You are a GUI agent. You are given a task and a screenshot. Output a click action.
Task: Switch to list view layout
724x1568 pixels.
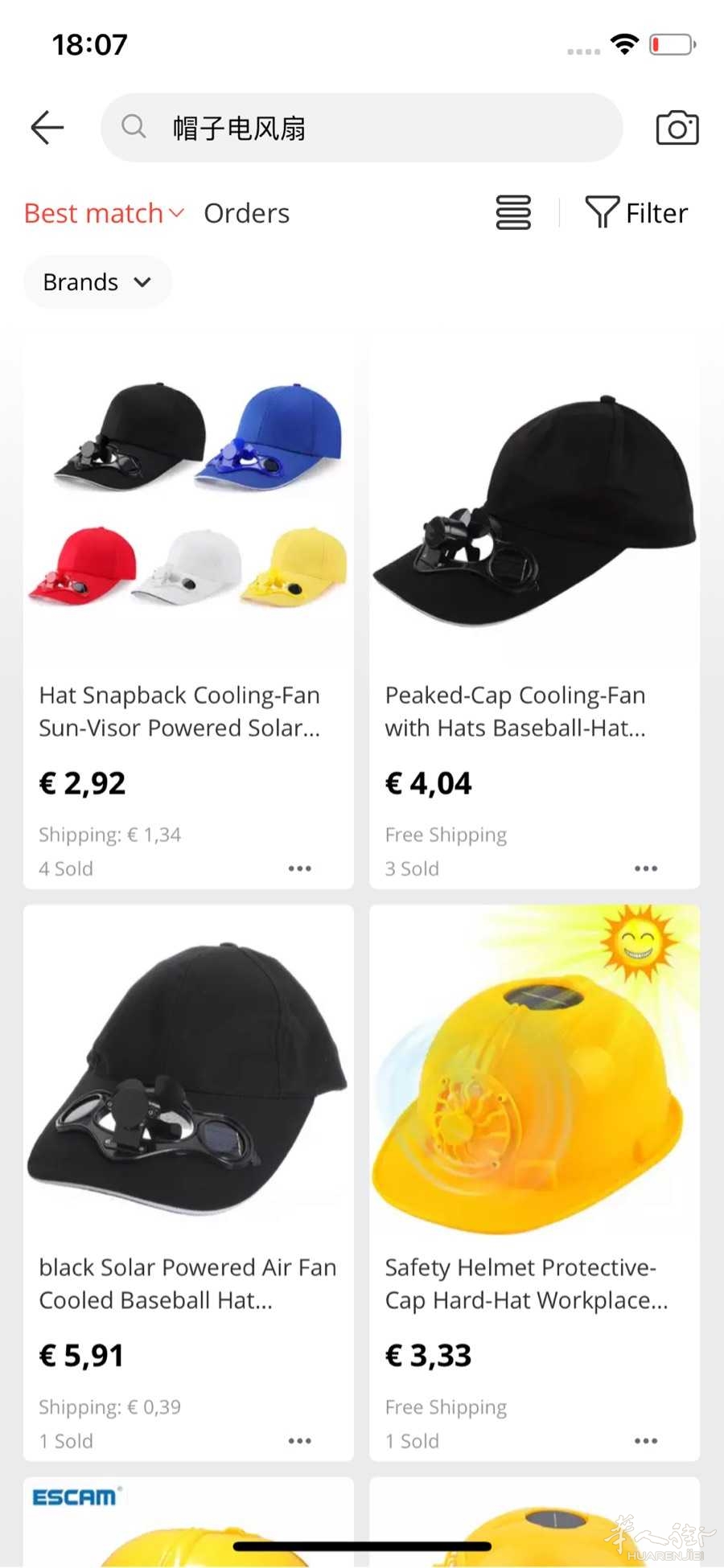click(x=513, y=213)
